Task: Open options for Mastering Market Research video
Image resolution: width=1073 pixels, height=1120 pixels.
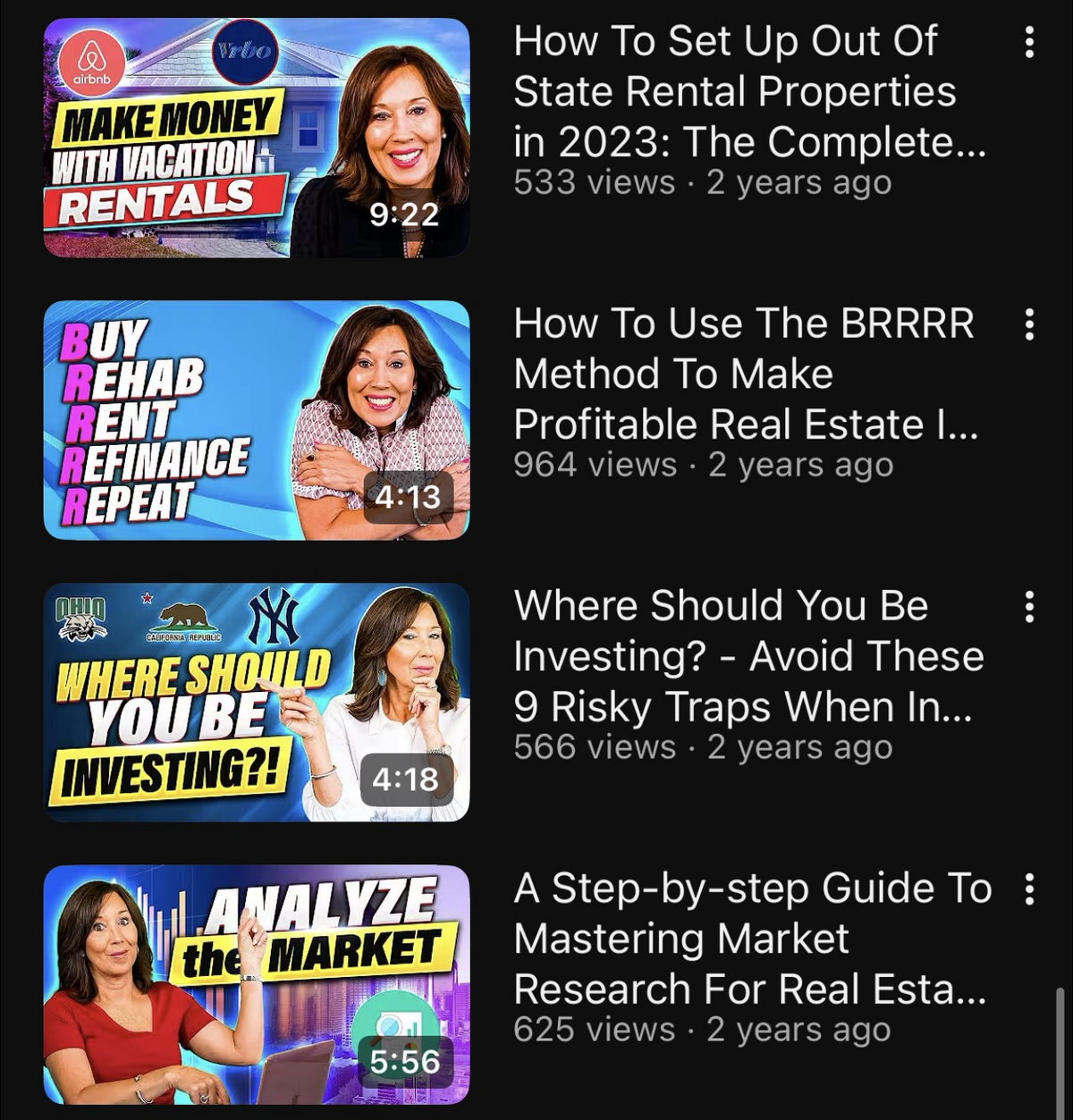Action: (x=1029, y=889)
